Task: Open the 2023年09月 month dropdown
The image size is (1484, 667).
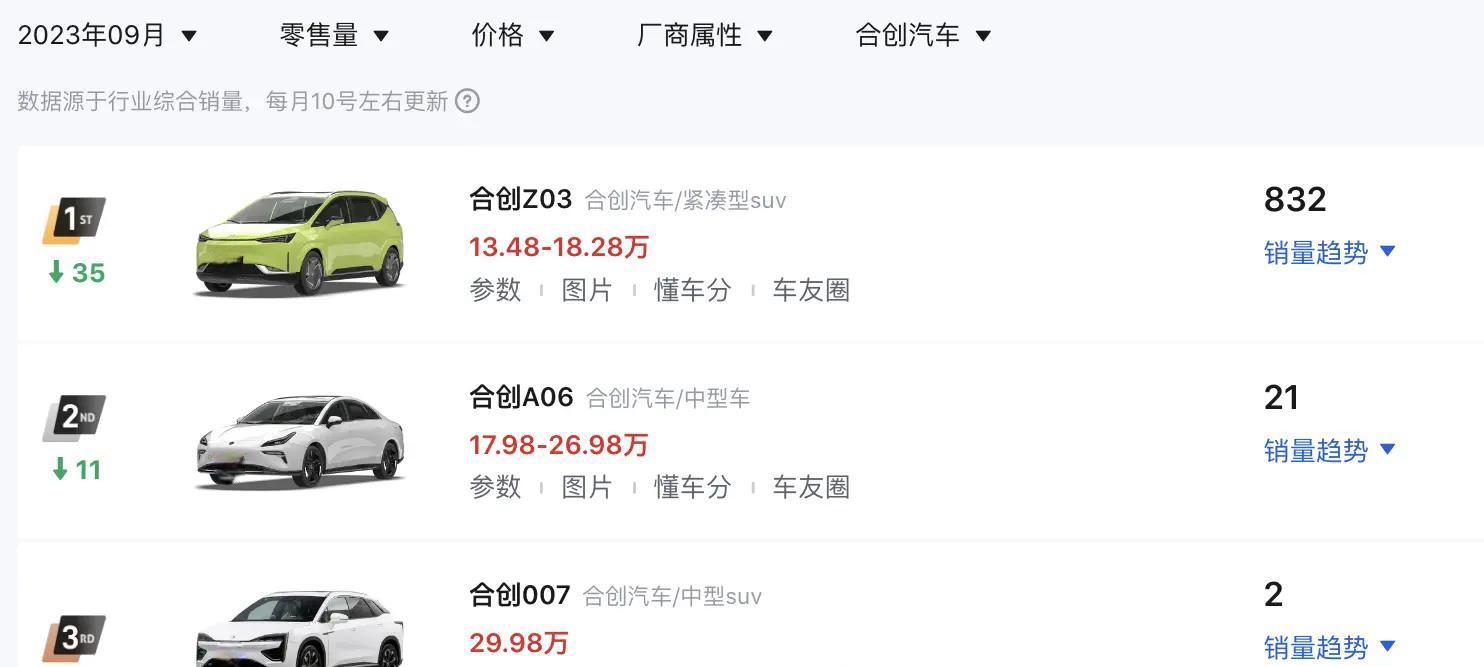Action: [x=107, y=35]
